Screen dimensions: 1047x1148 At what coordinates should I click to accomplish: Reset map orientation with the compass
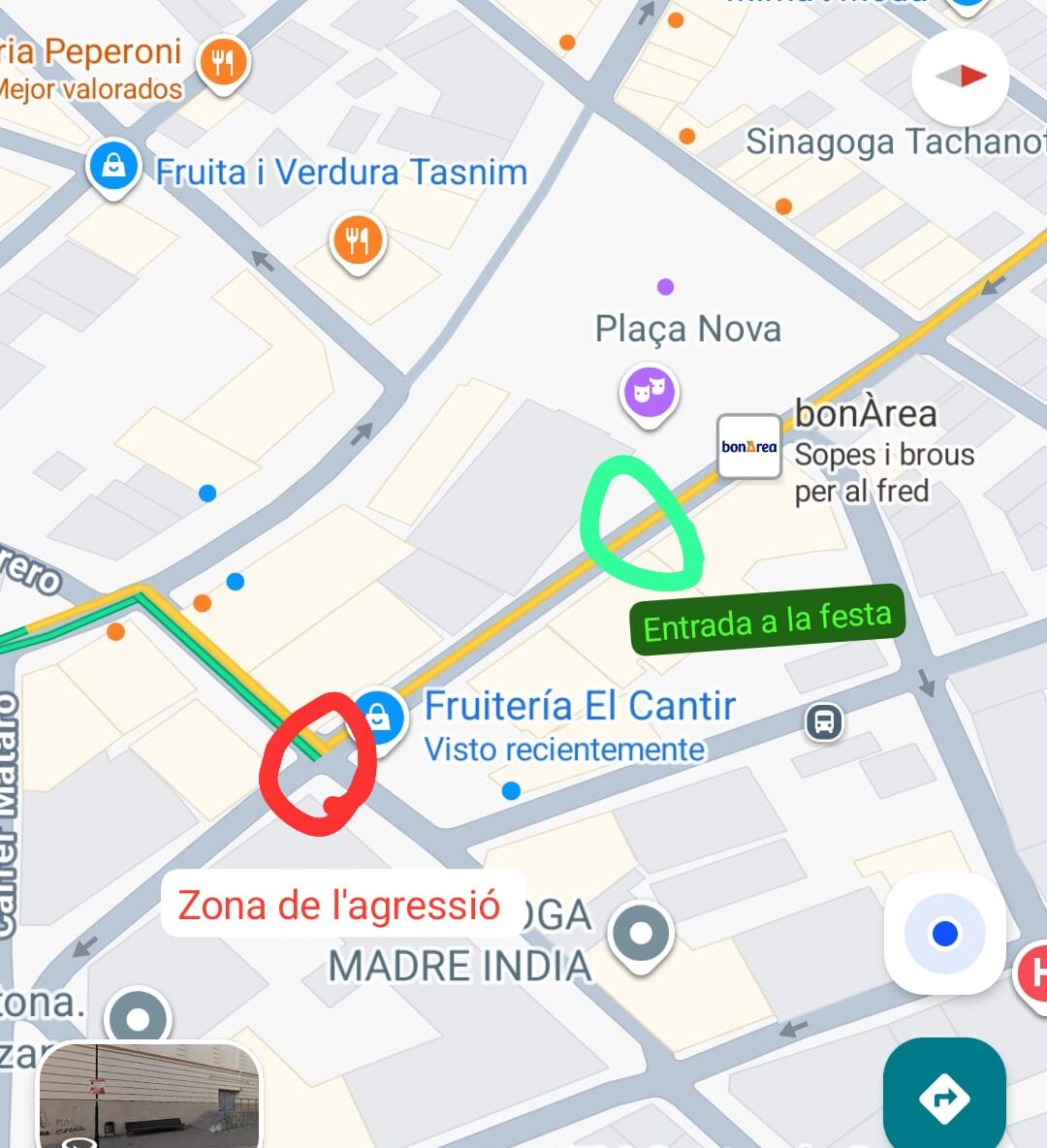coord(961,77)
